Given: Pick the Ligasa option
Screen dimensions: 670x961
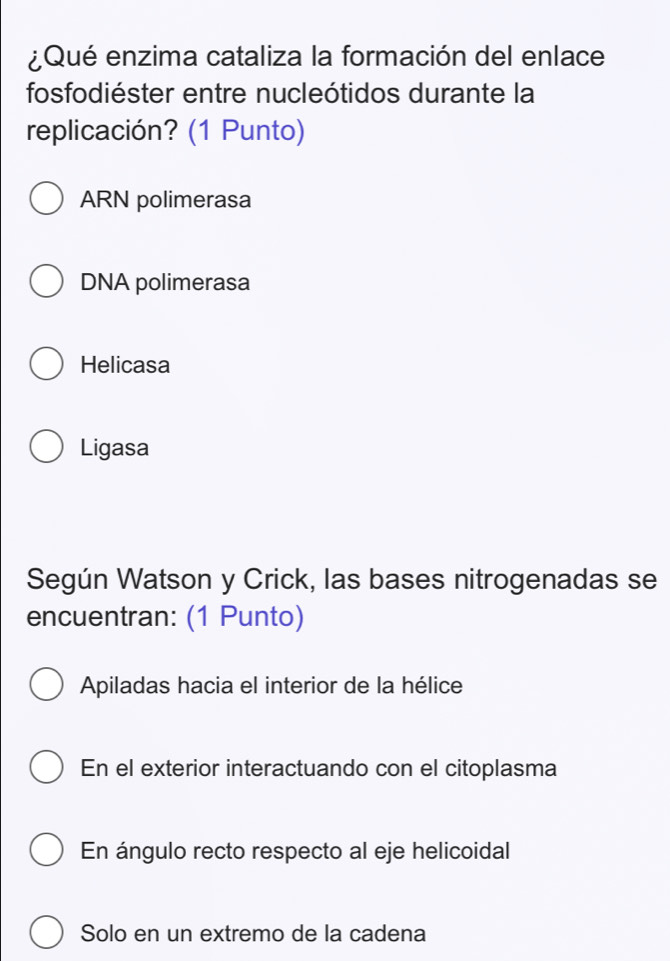Looking at the screenshot, I should pos(48,449).
